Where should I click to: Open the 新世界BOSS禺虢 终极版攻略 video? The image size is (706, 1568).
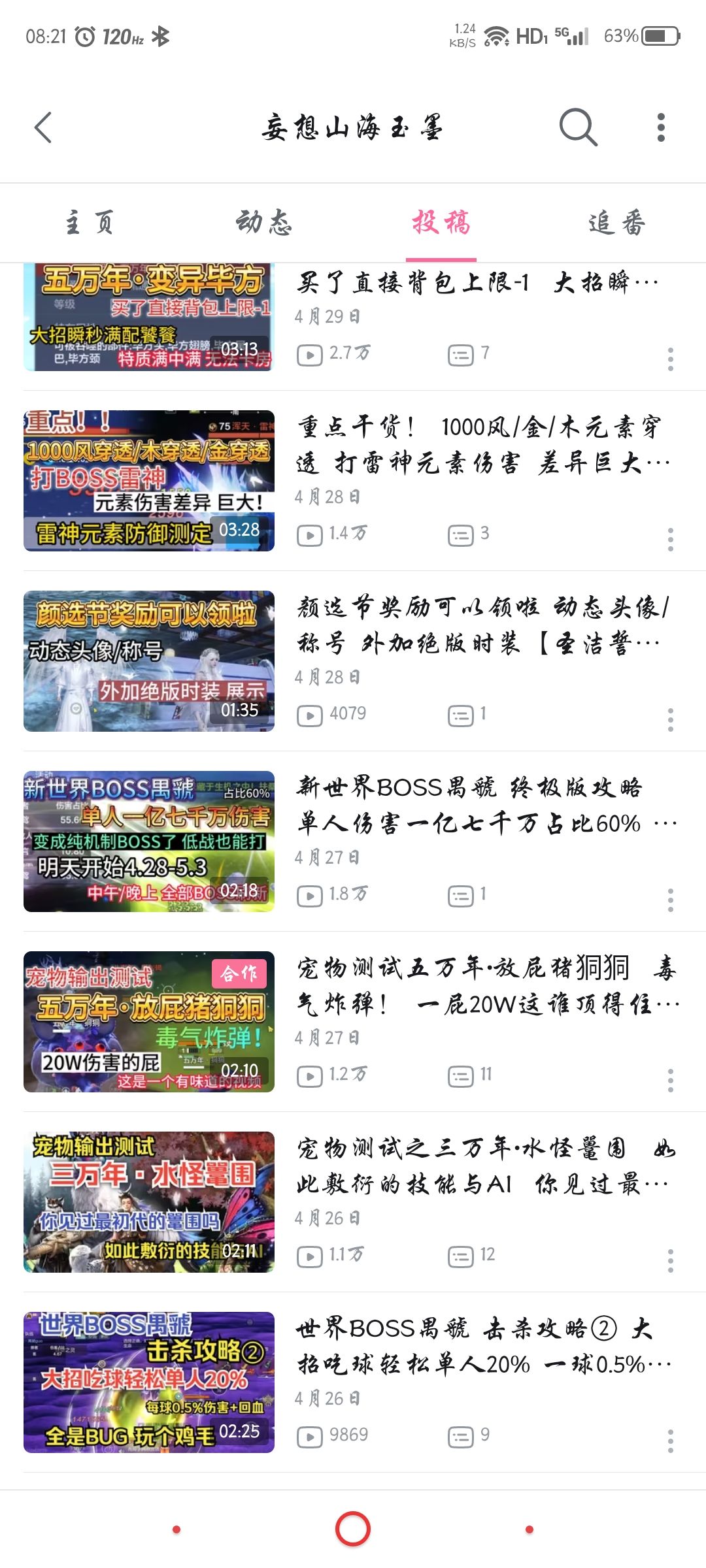point(353,841)
